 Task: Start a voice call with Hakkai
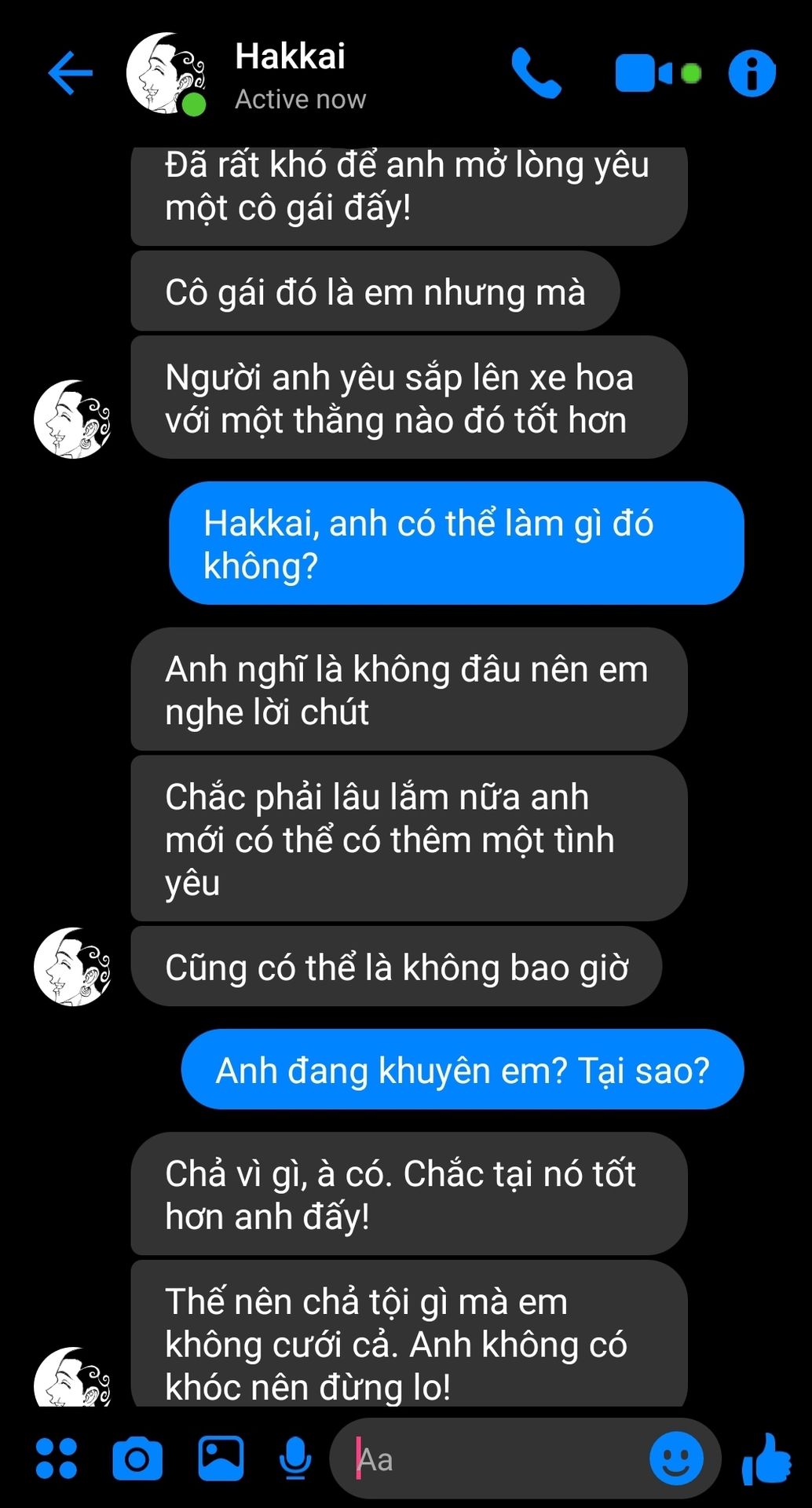[x=536, y=73]
